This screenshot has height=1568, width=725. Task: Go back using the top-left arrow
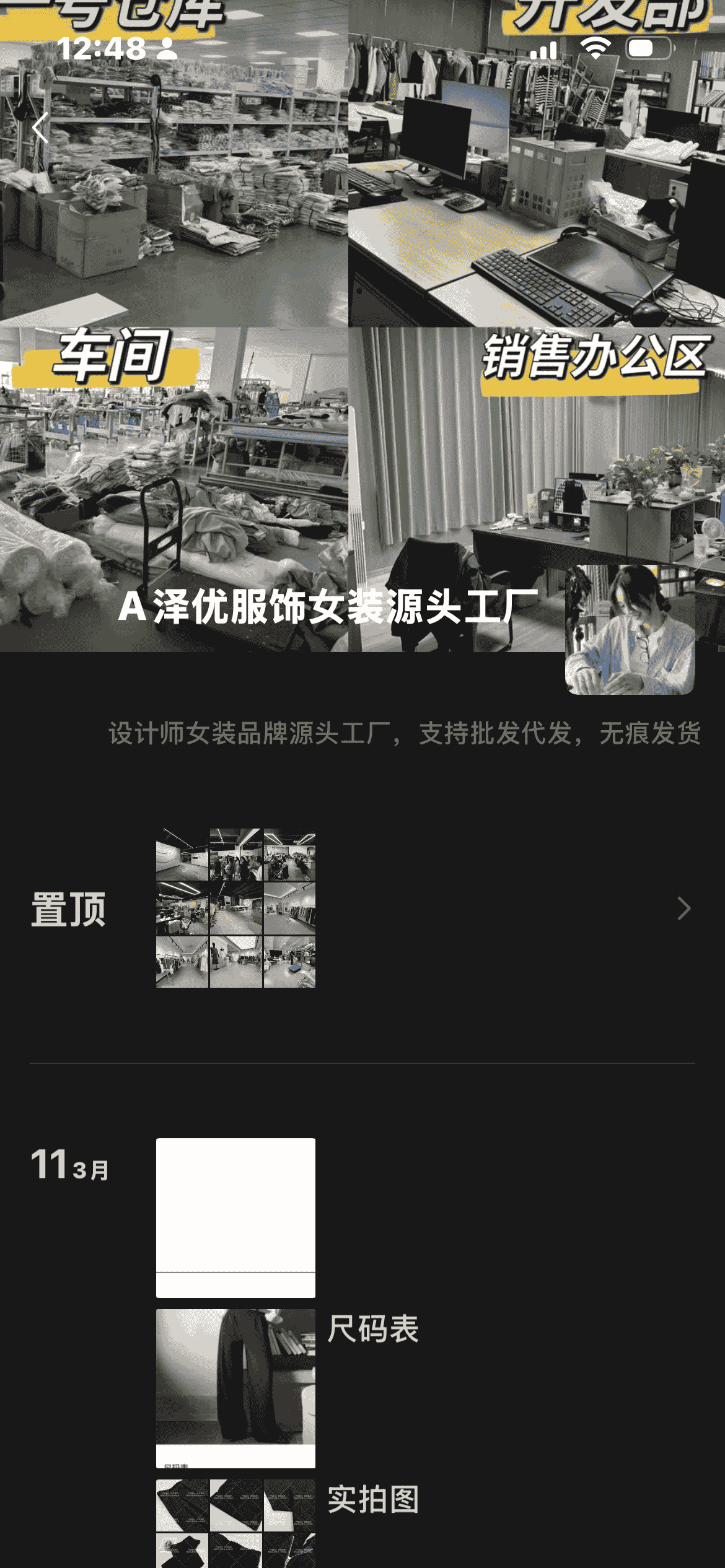(41, 128)
